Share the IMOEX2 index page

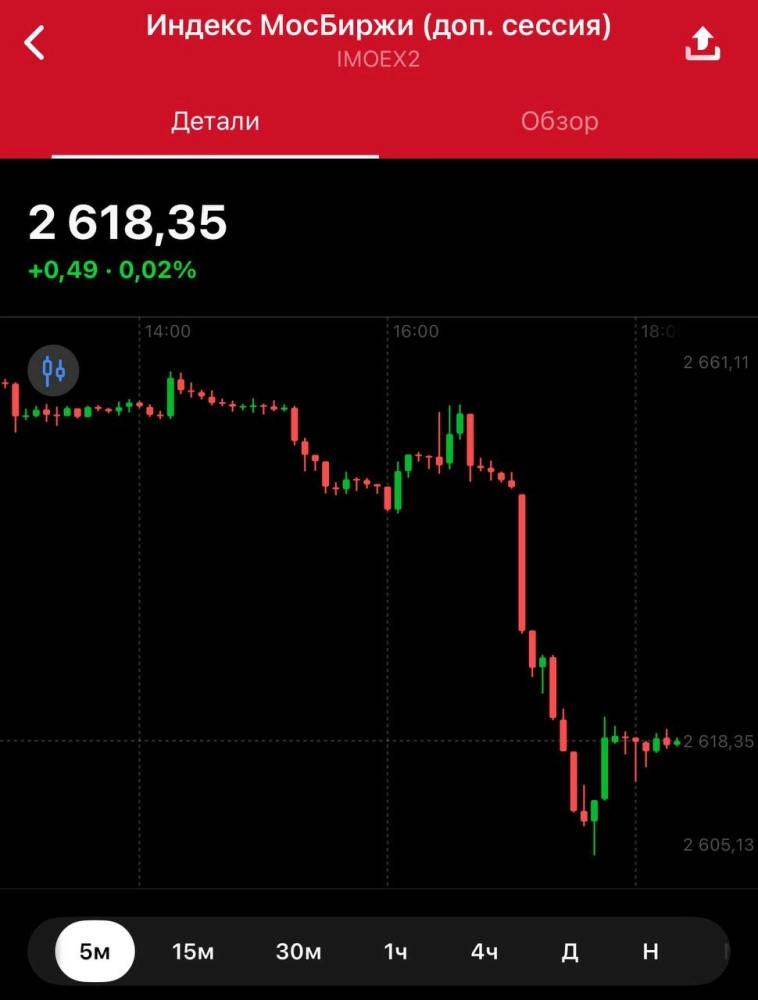[x=703, y=44]
